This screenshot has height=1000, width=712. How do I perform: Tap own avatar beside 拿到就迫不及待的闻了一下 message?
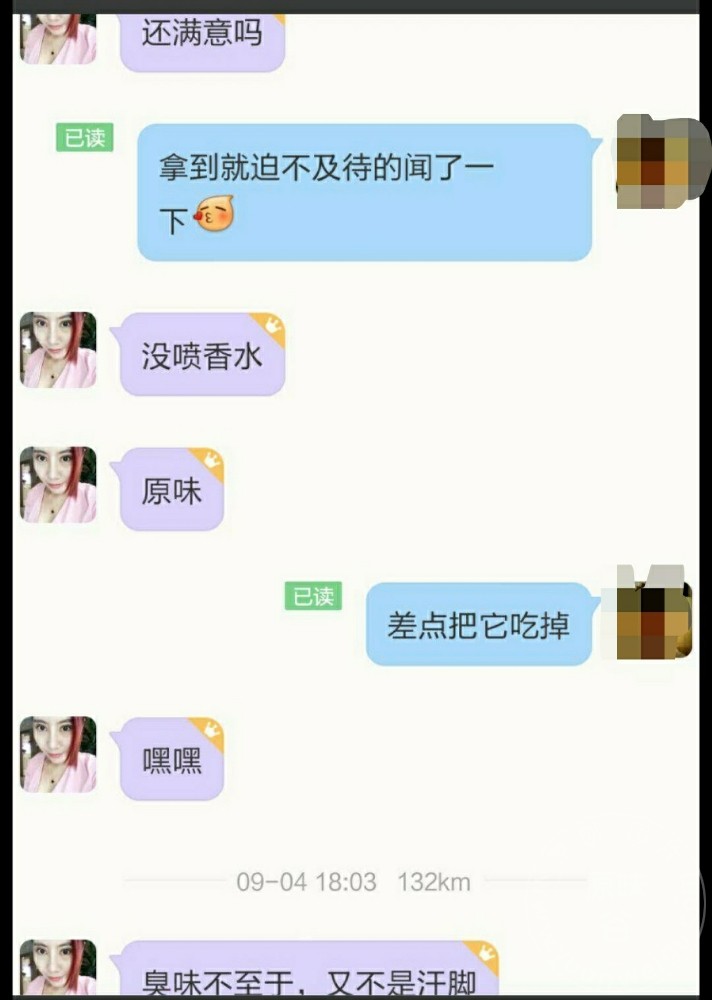pyautogui.click(x=654, y=162)
